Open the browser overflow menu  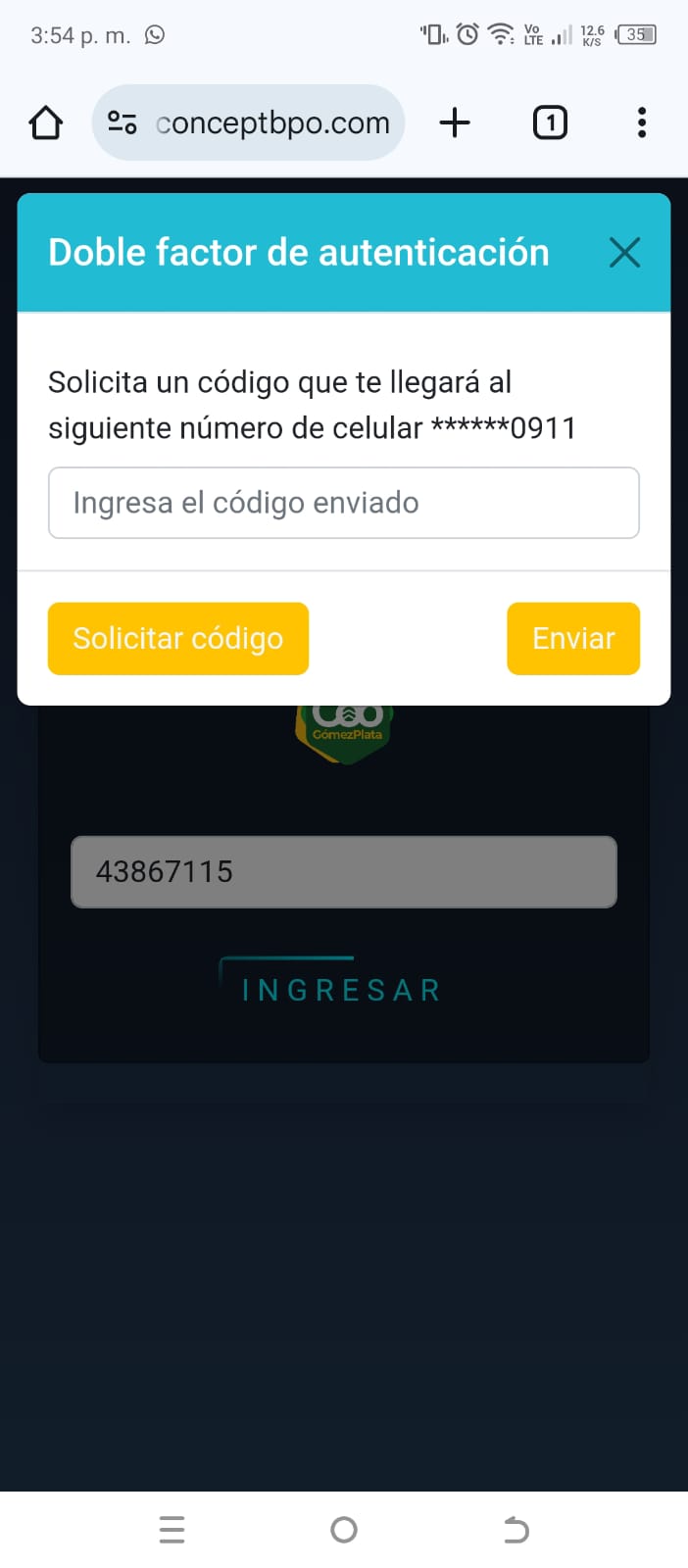642,123
